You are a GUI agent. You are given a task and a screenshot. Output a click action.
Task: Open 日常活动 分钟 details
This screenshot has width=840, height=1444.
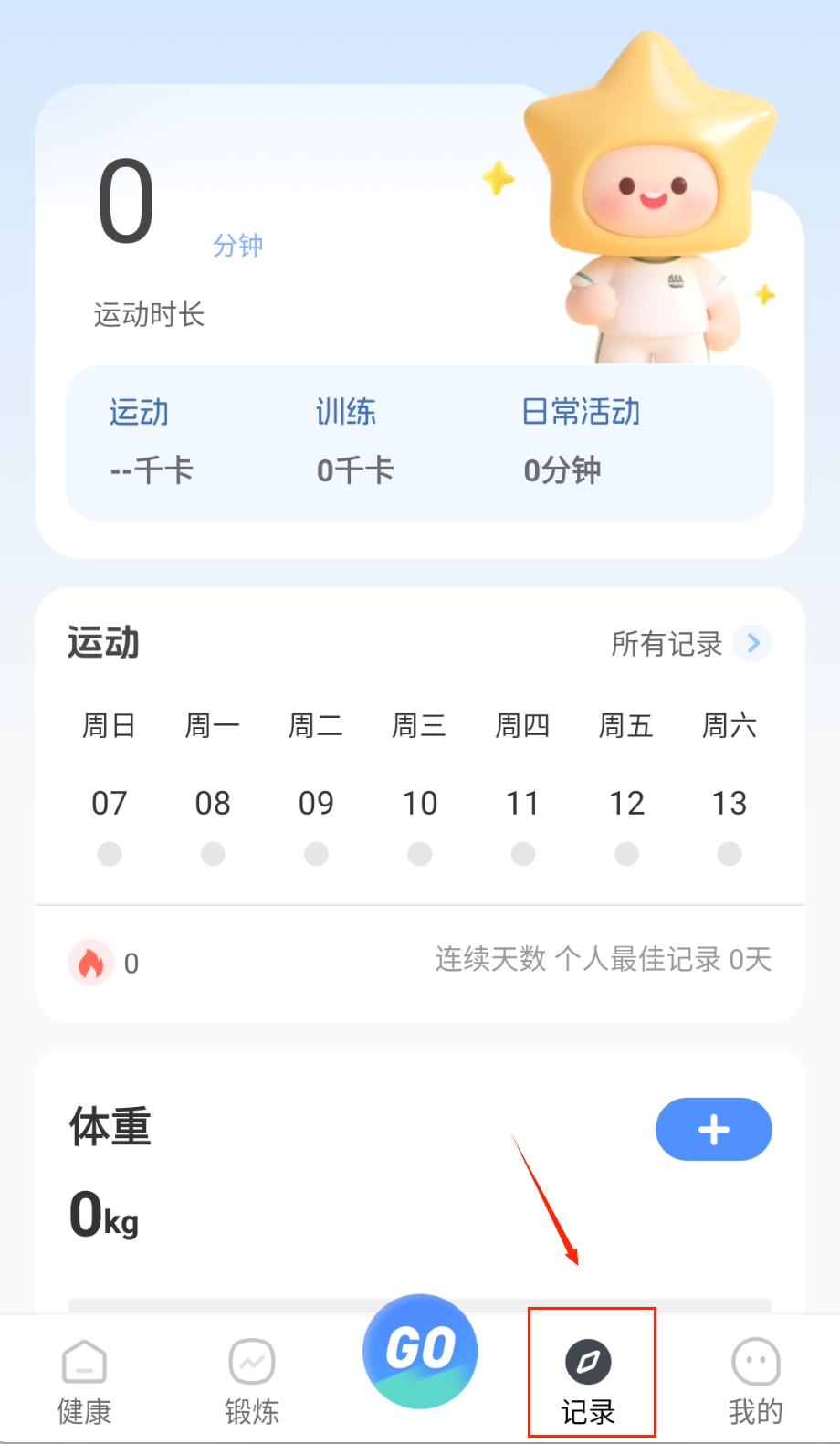pyautogui.click(x=581, y=442)
